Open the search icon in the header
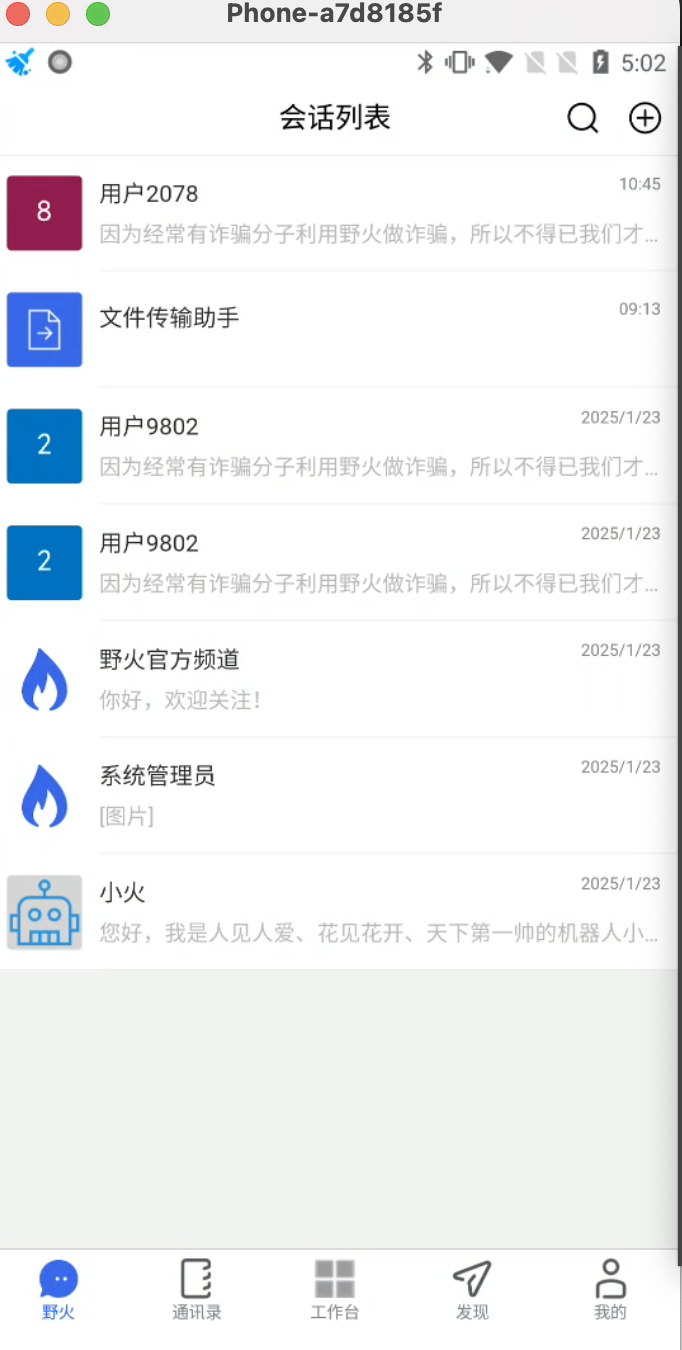 (582, 118)
